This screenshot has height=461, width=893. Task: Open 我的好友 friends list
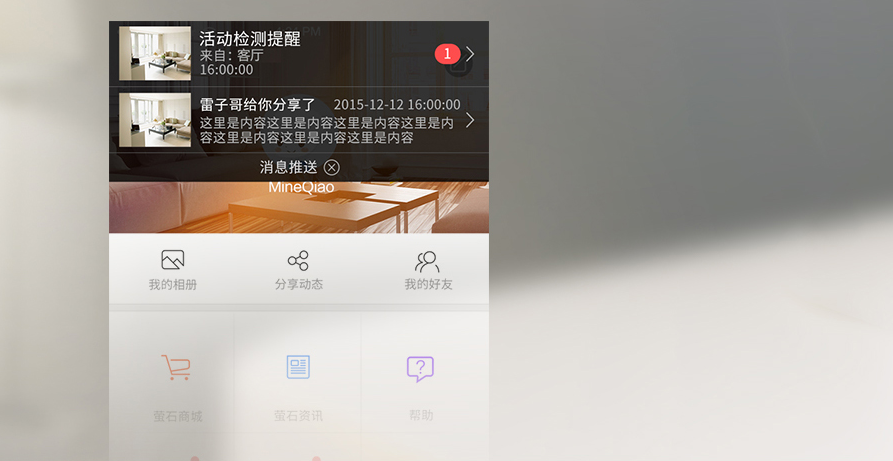click(427, 270)
